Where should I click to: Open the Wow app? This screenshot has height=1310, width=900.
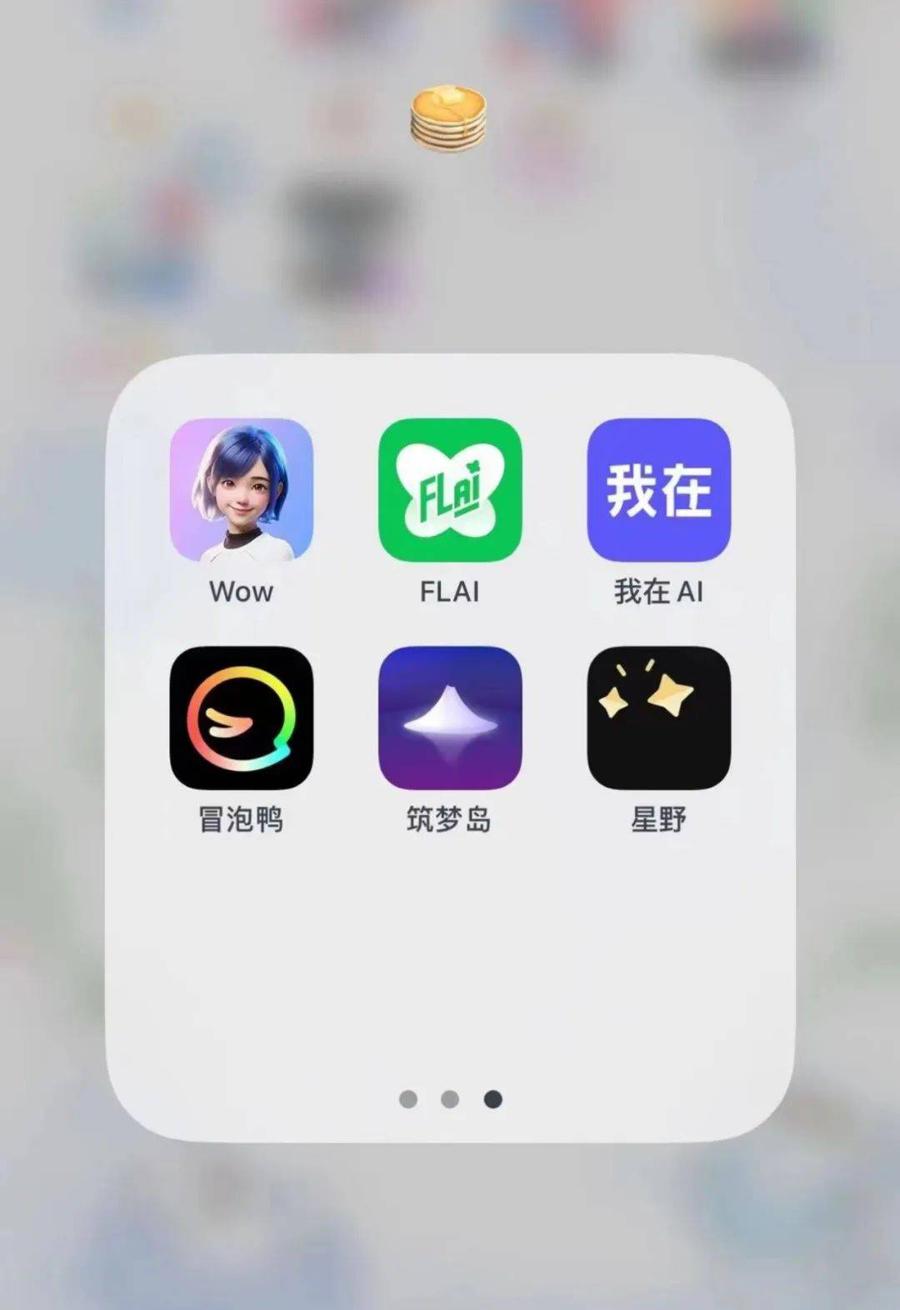[241, 490]
